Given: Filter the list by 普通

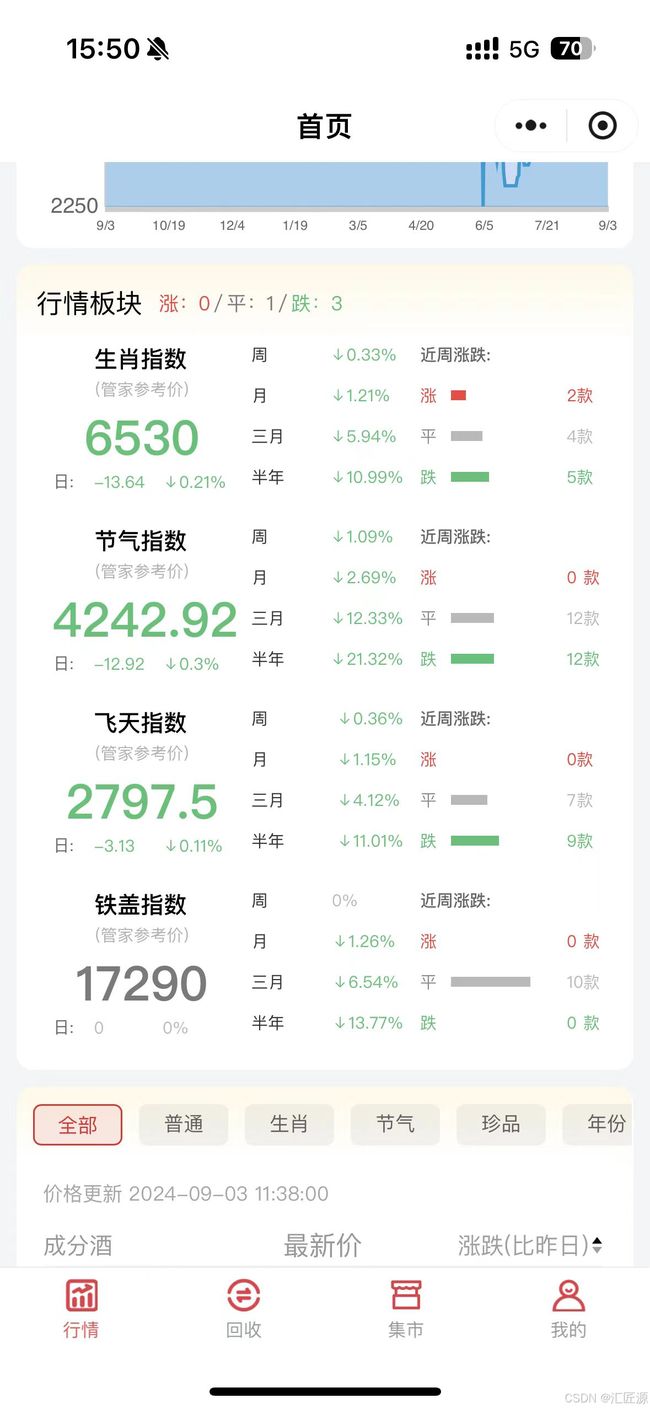Looking at the screenshot, I should pos(184,1124).
